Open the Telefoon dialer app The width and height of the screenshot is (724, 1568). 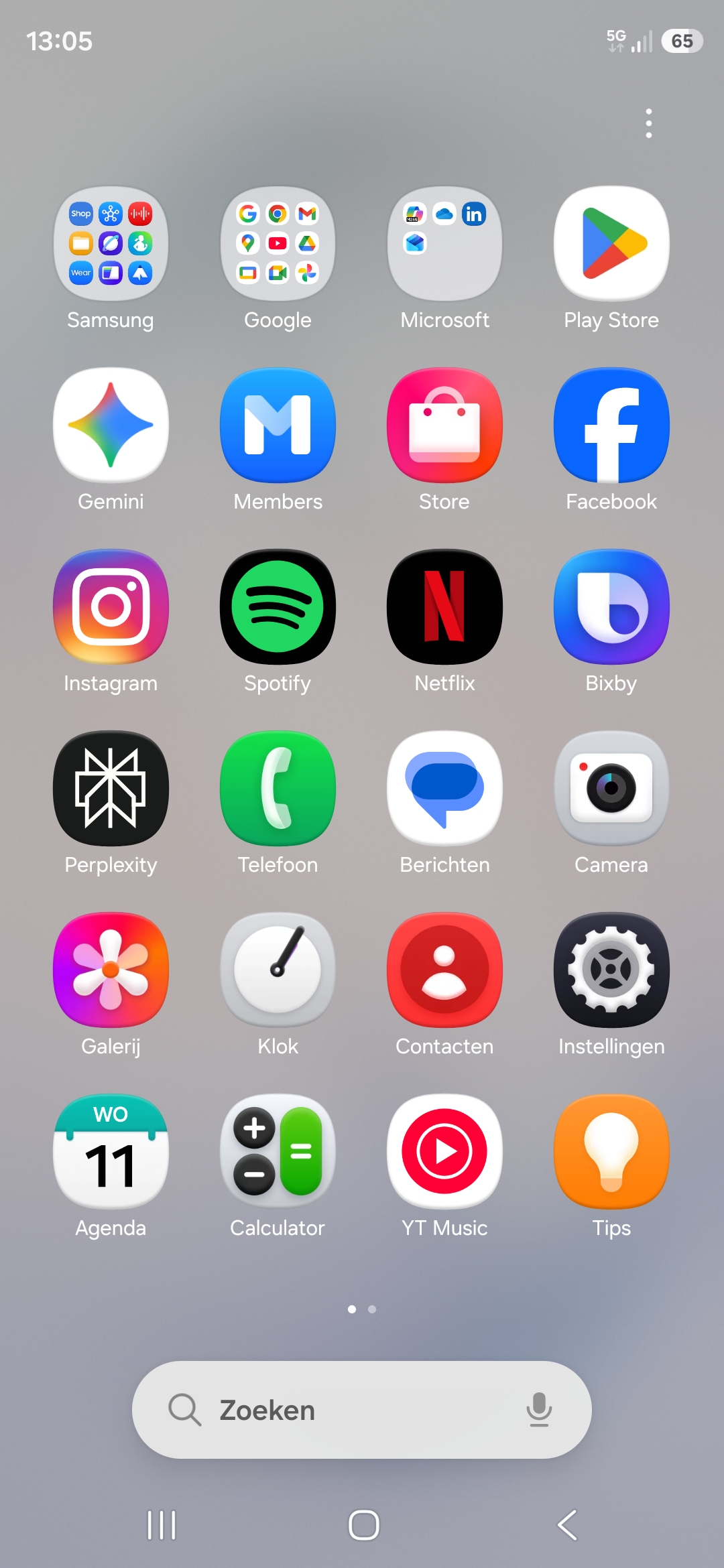pos(278,789)
